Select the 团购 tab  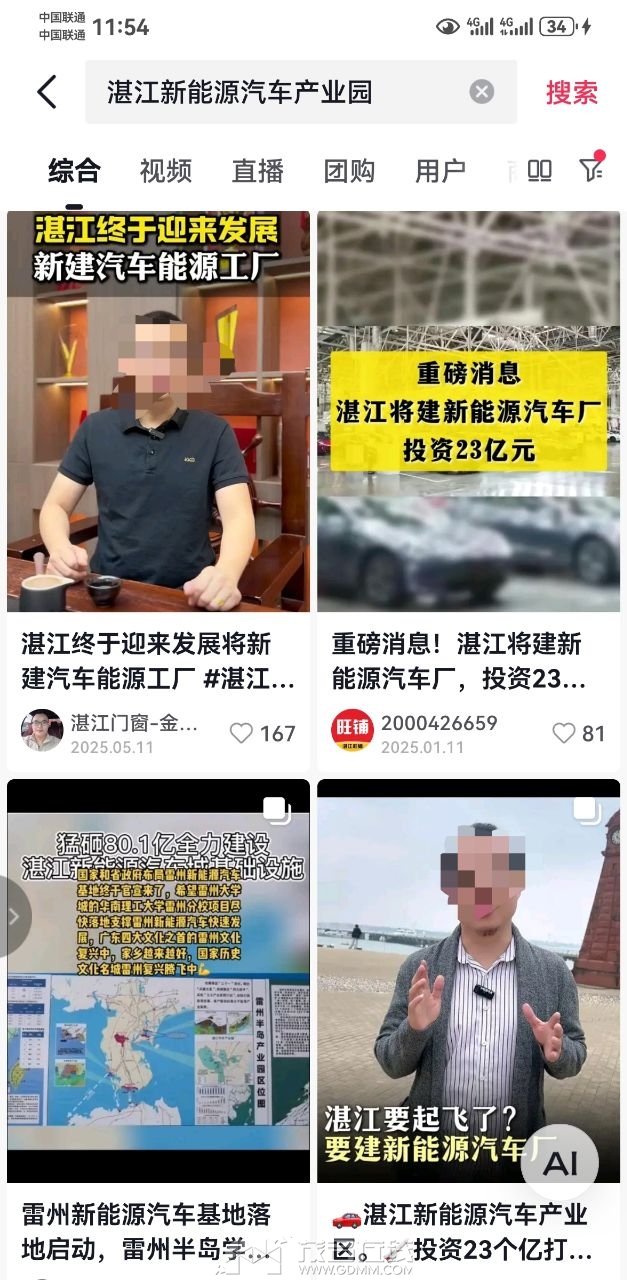(349, 171)
